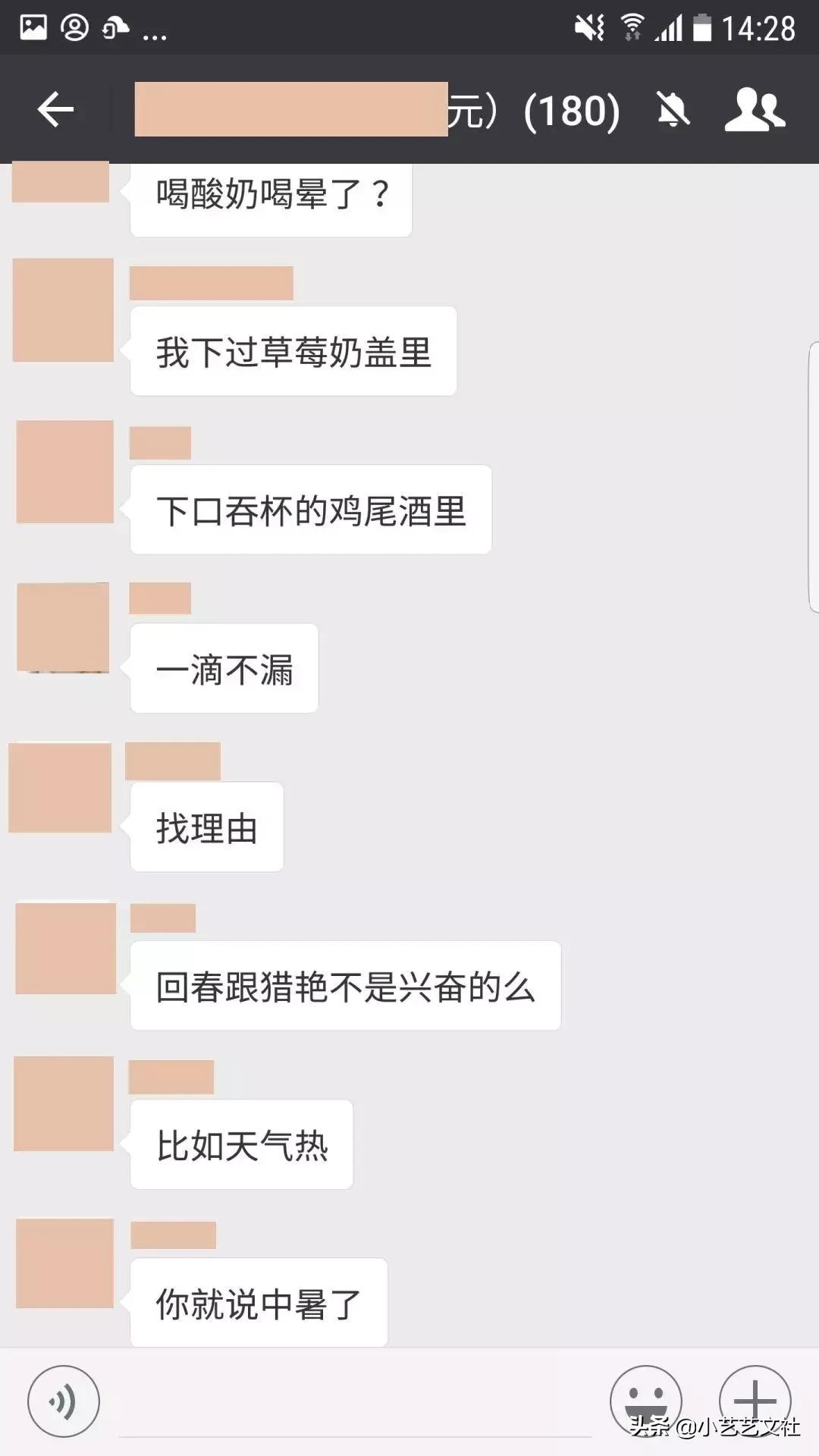Toggle notifications with the muted bell icon
The width and height of the screenshot is (819, 1456).
click(673, 110)
